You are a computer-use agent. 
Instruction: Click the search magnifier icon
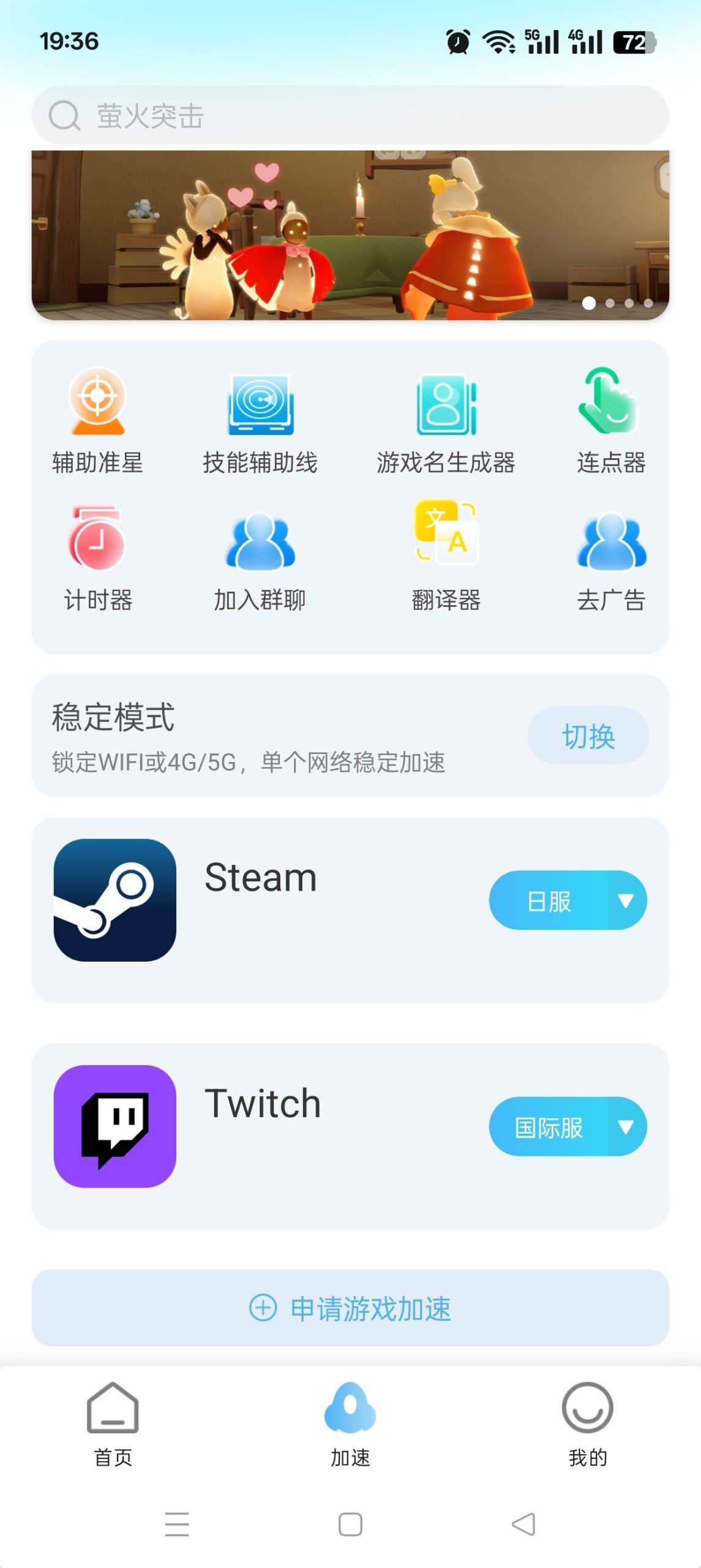[64, 116]
